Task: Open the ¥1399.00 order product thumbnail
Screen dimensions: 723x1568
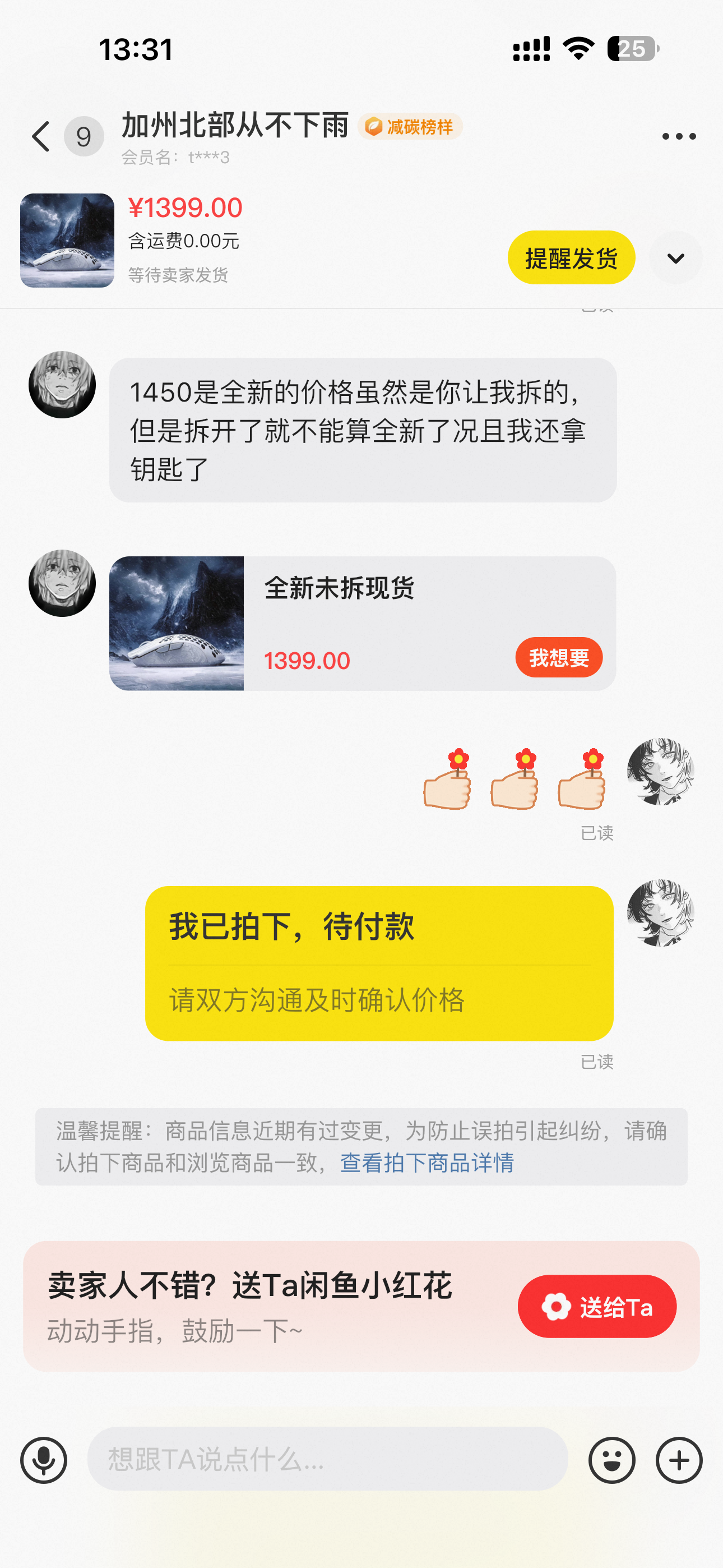Action: [67, 241]
